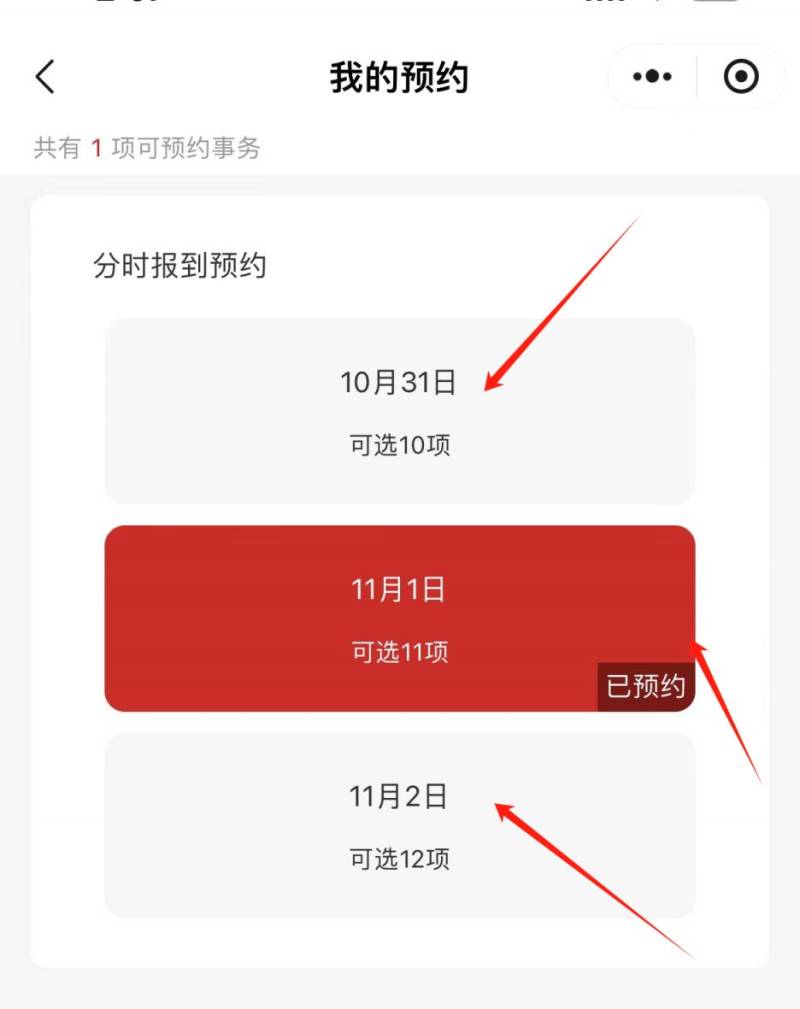Tap the three-dot menu in top capsule
The height and width of the screenshot is (1009, 800).
point(651,76)
